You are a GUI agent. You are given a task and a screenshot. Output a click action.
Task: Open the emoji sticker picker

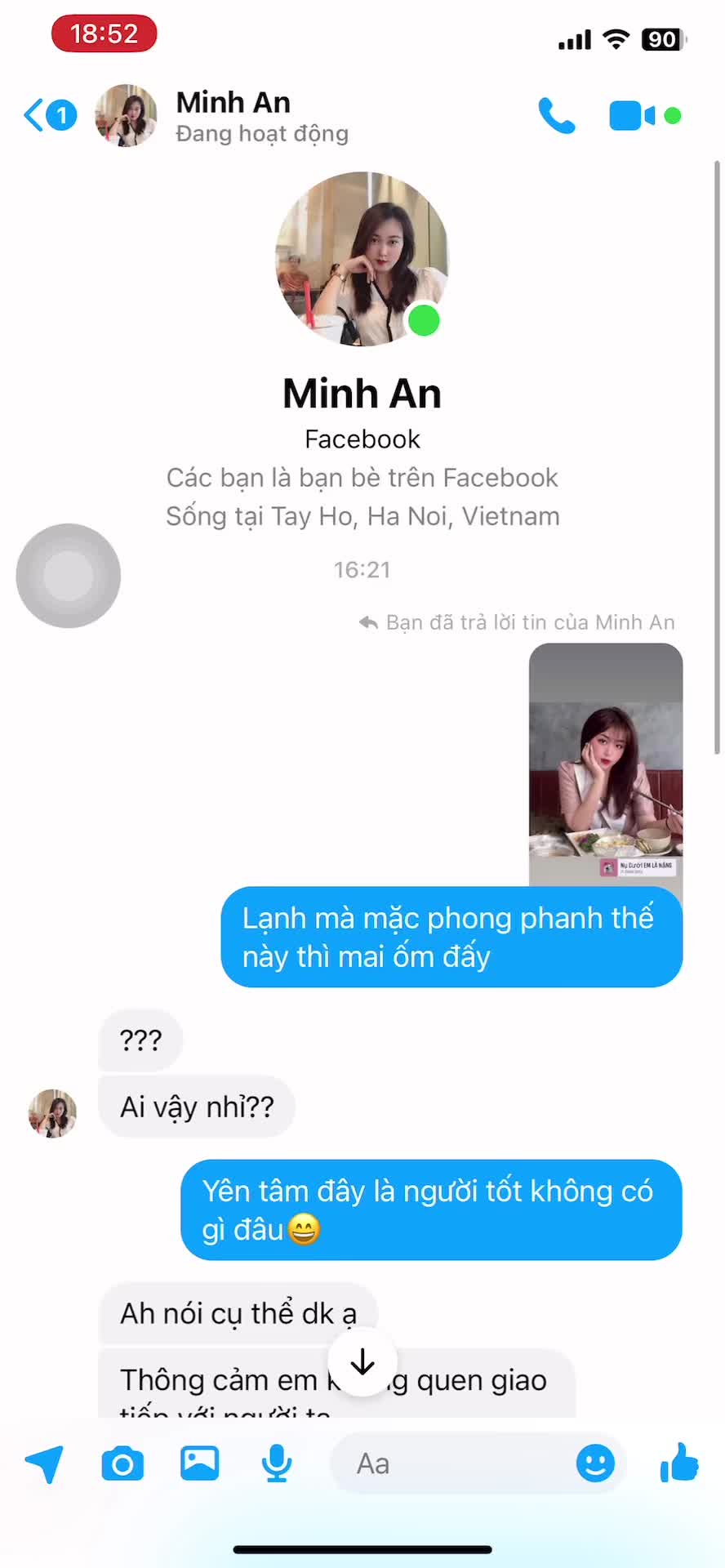pyautogui.click(x=596, y=1463)
